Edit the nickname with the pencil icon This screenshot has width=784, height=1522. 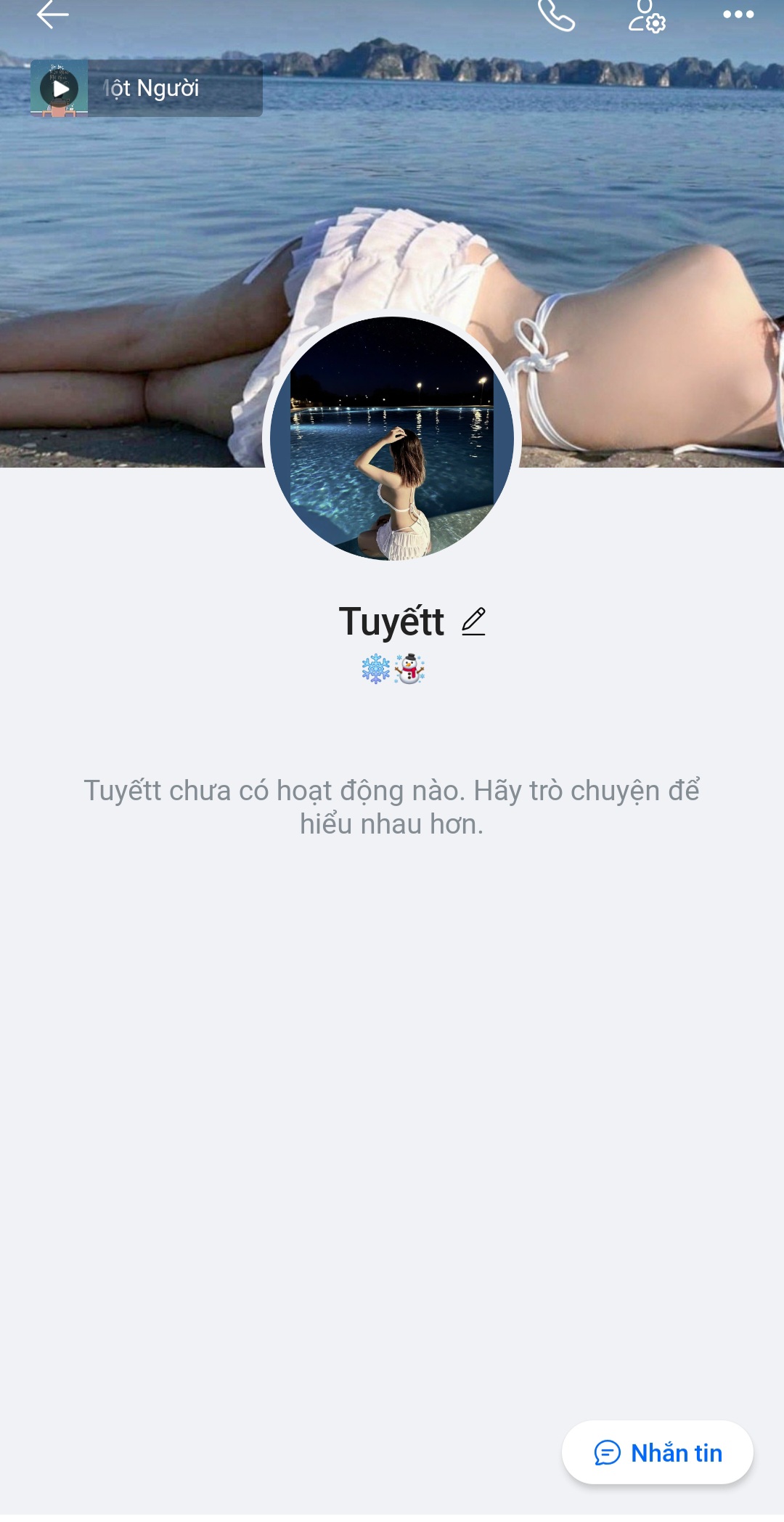474,622
